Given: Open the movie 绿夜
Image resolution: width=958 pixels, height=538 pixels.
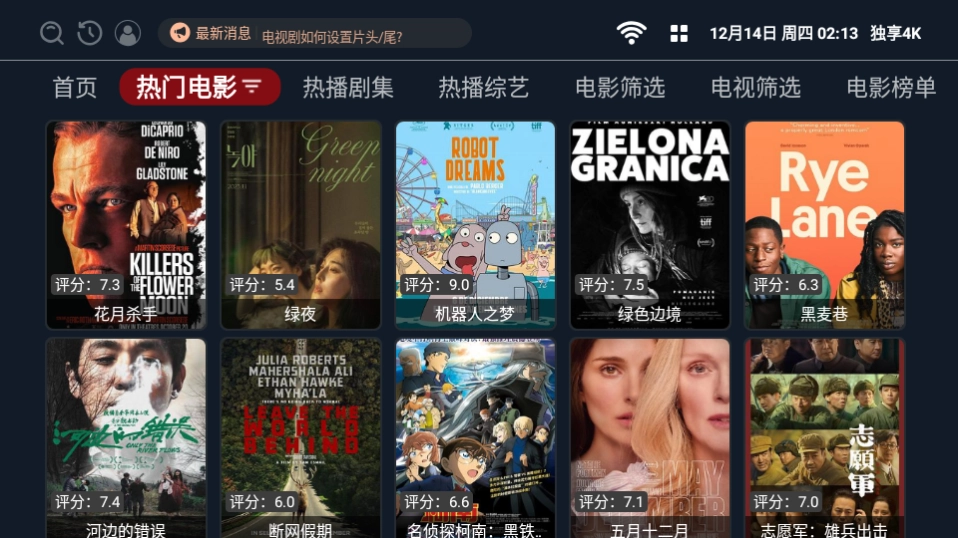Looking at the screenshot, I should click(300, 225).
